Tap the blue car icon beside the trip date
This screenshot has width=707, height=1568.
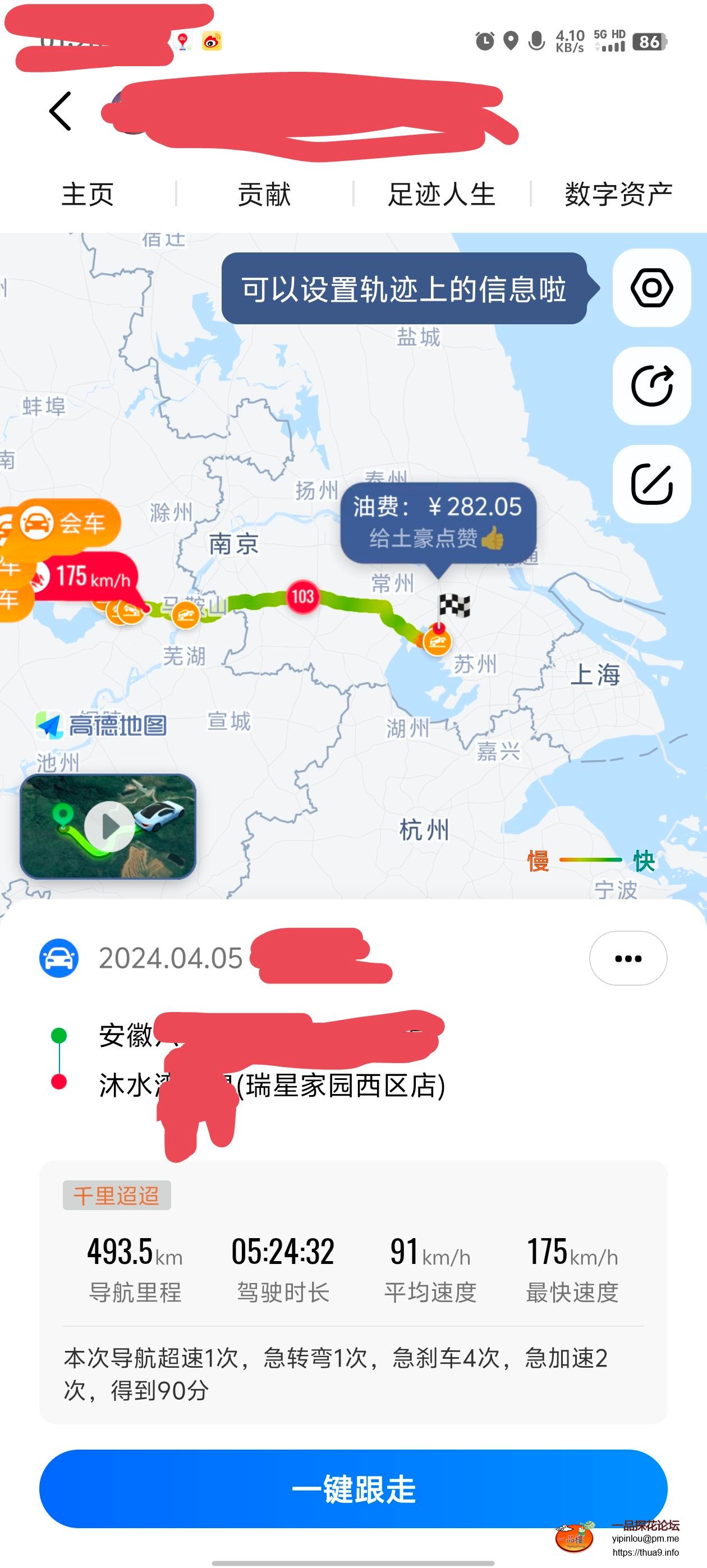59,957
